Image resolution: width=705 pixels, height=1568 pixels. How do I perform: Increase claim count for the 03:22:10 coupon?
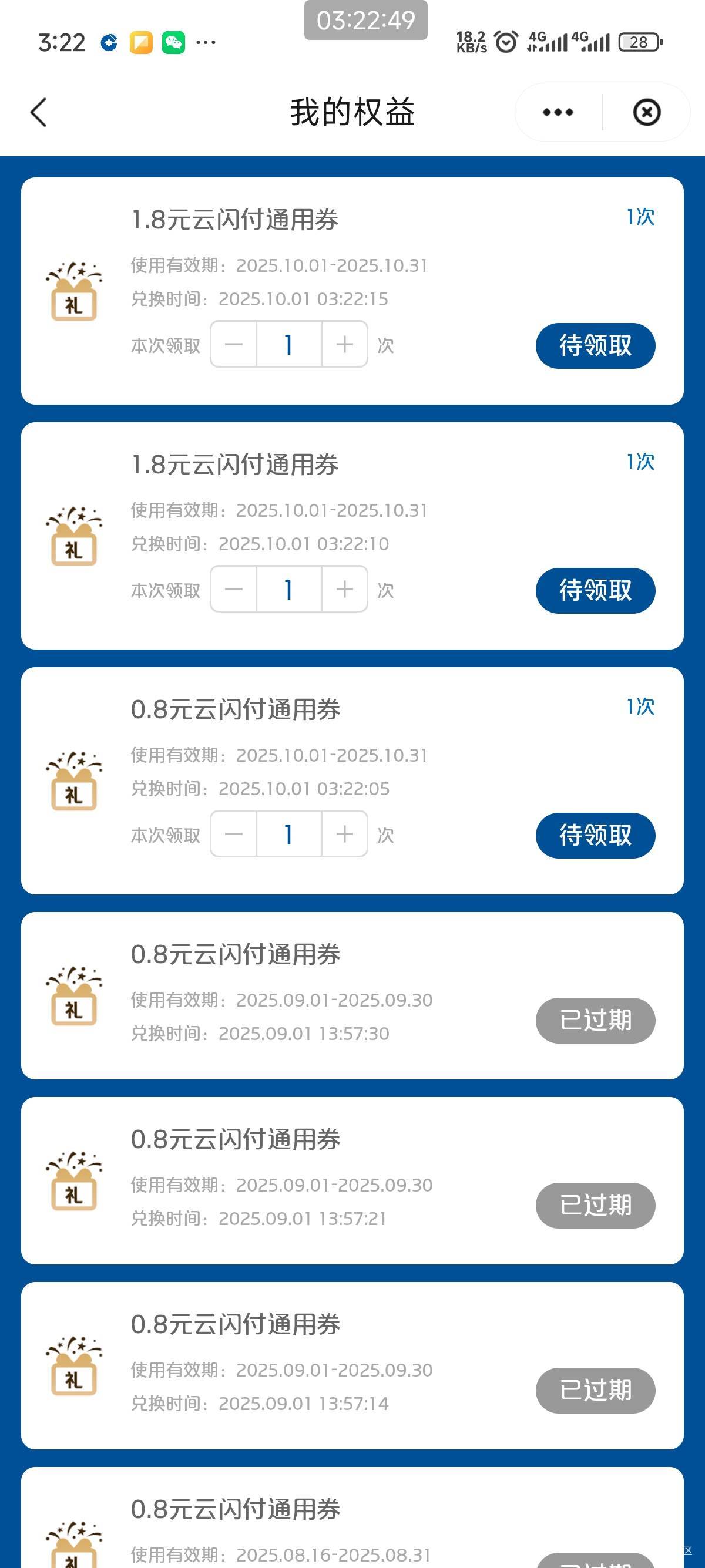pyautogui.click(x=345, y=589)
